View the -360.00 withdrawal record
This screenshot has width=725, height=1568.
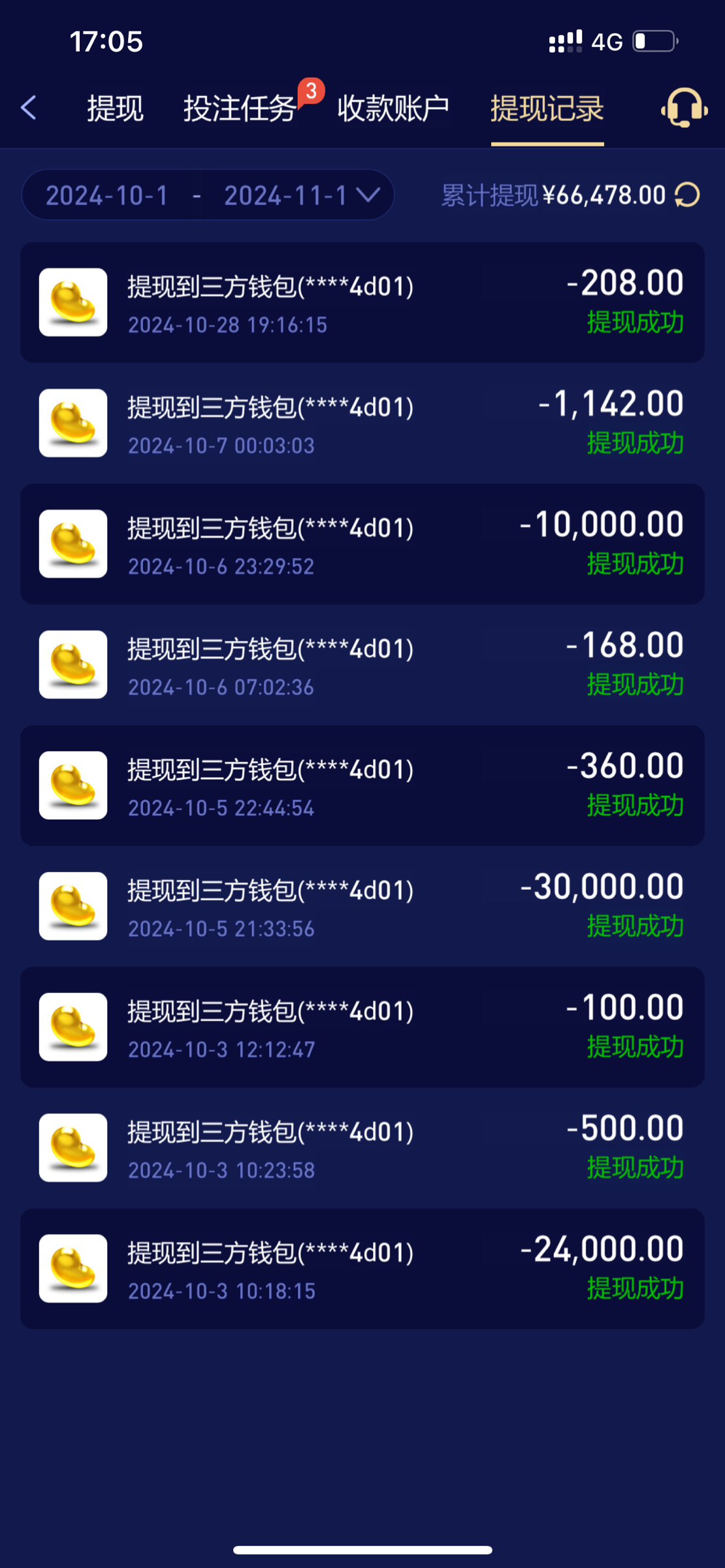(362, 786)
